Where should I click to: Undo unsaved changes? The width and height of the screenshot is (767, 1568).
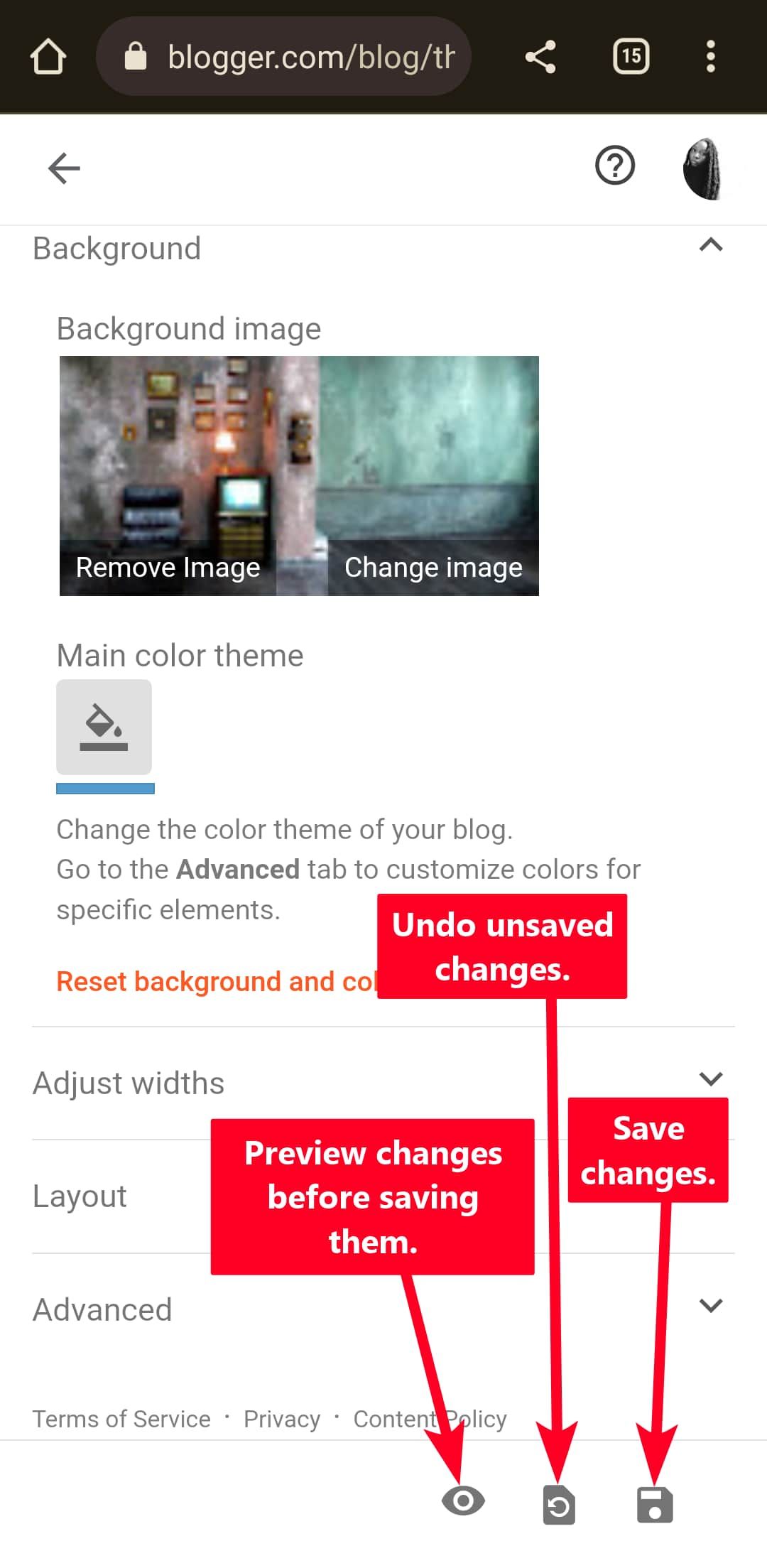pyautogui.click(x=559, y=1505)
